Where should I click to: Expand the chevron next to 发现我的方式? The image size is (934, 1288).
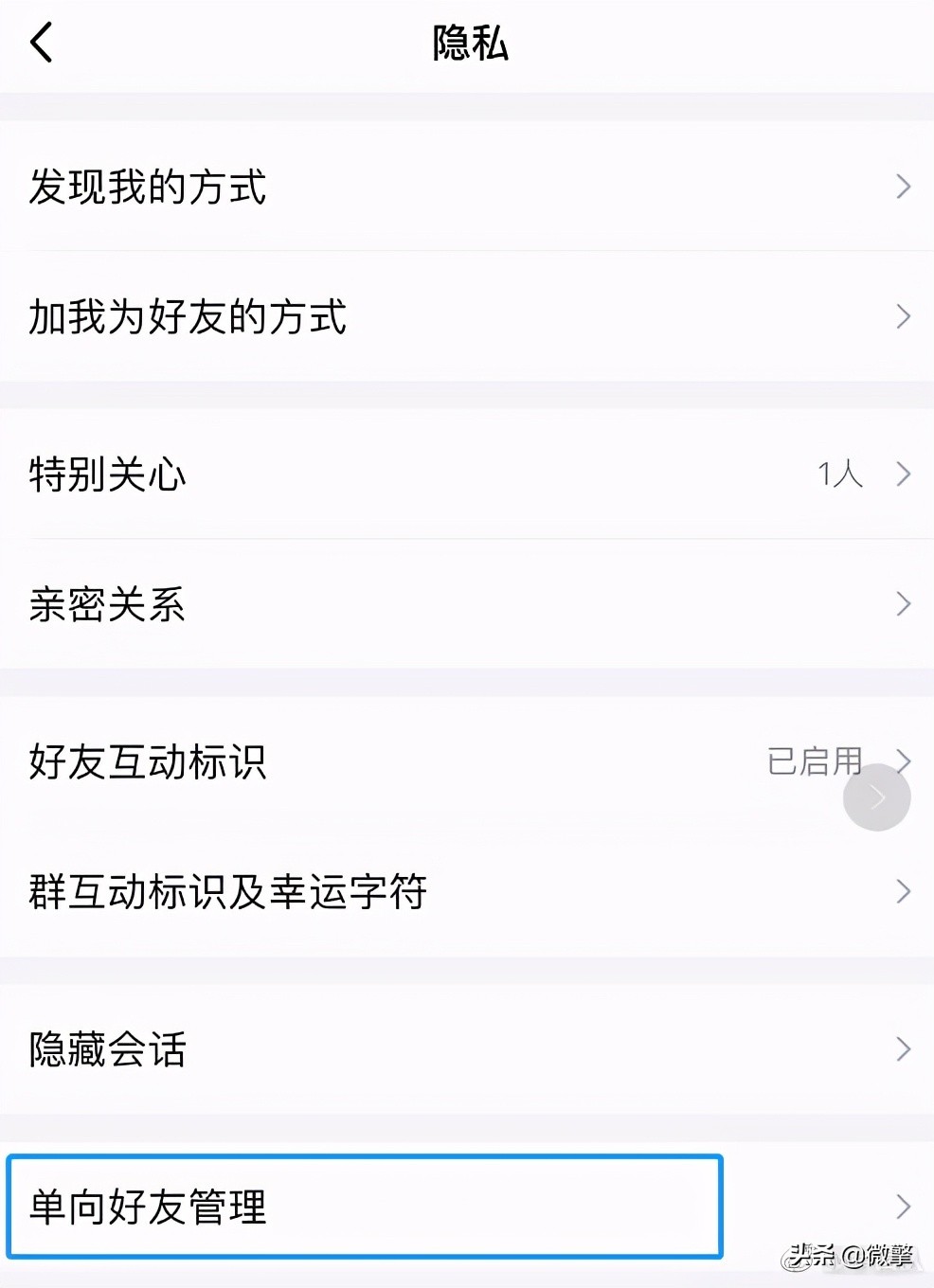click(x=903, y=187)
